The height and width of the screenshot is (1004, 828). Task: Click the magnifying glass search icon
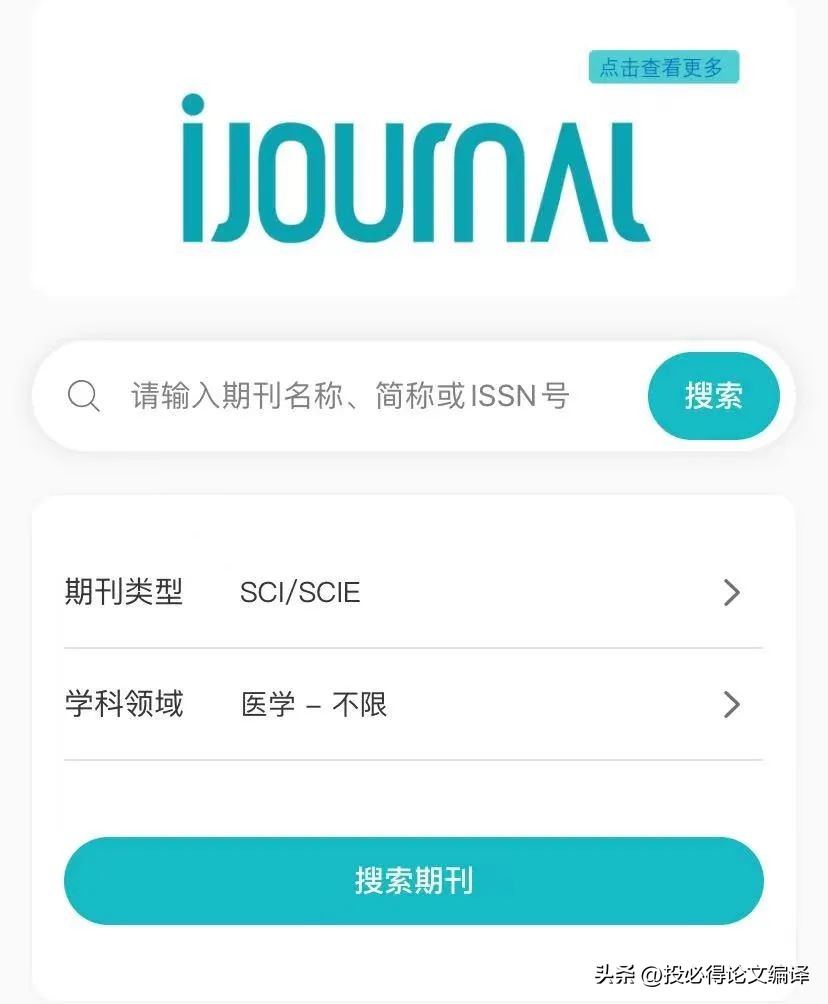coord(85,396)
